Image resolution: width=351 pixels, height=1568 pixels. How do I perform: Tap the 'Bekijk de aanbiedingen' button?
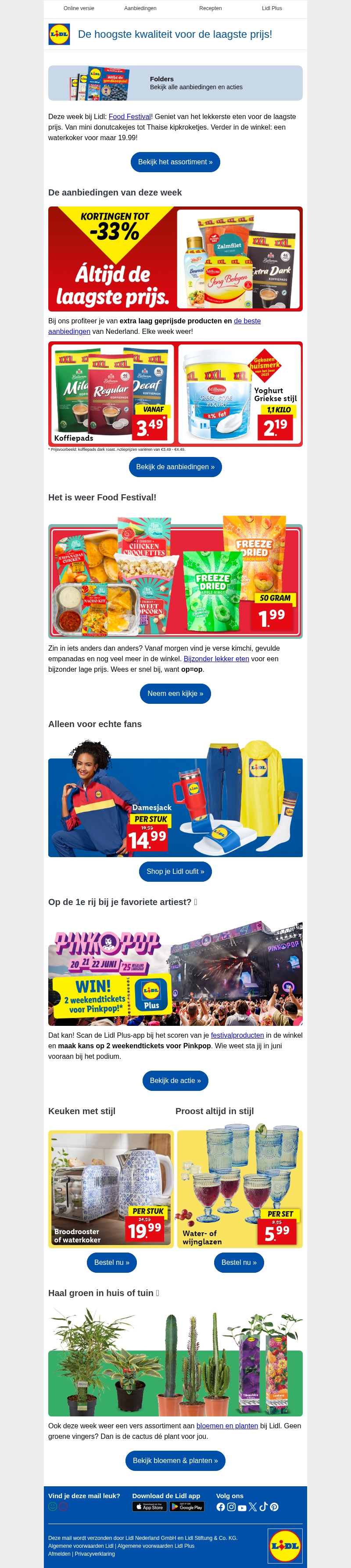point(175,467)
